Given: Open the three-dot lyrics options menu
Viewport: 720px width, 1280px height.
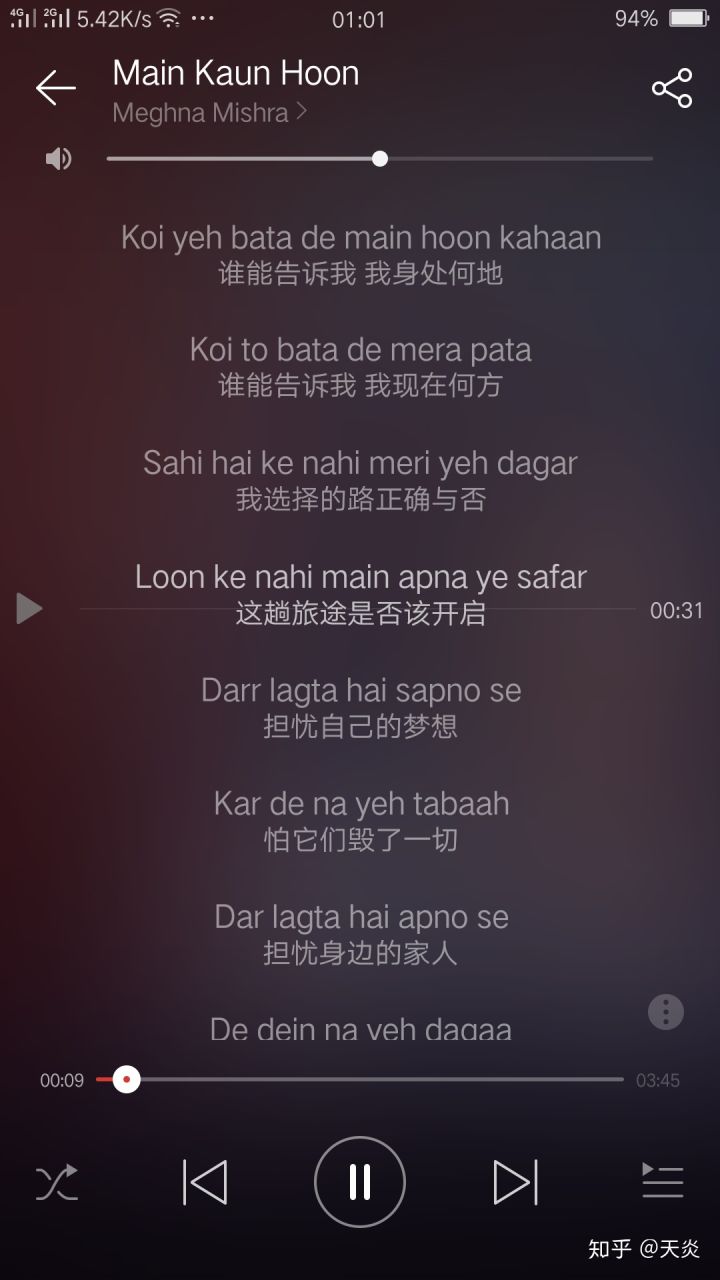Looking at the screenshot, I should [666, 1012].
